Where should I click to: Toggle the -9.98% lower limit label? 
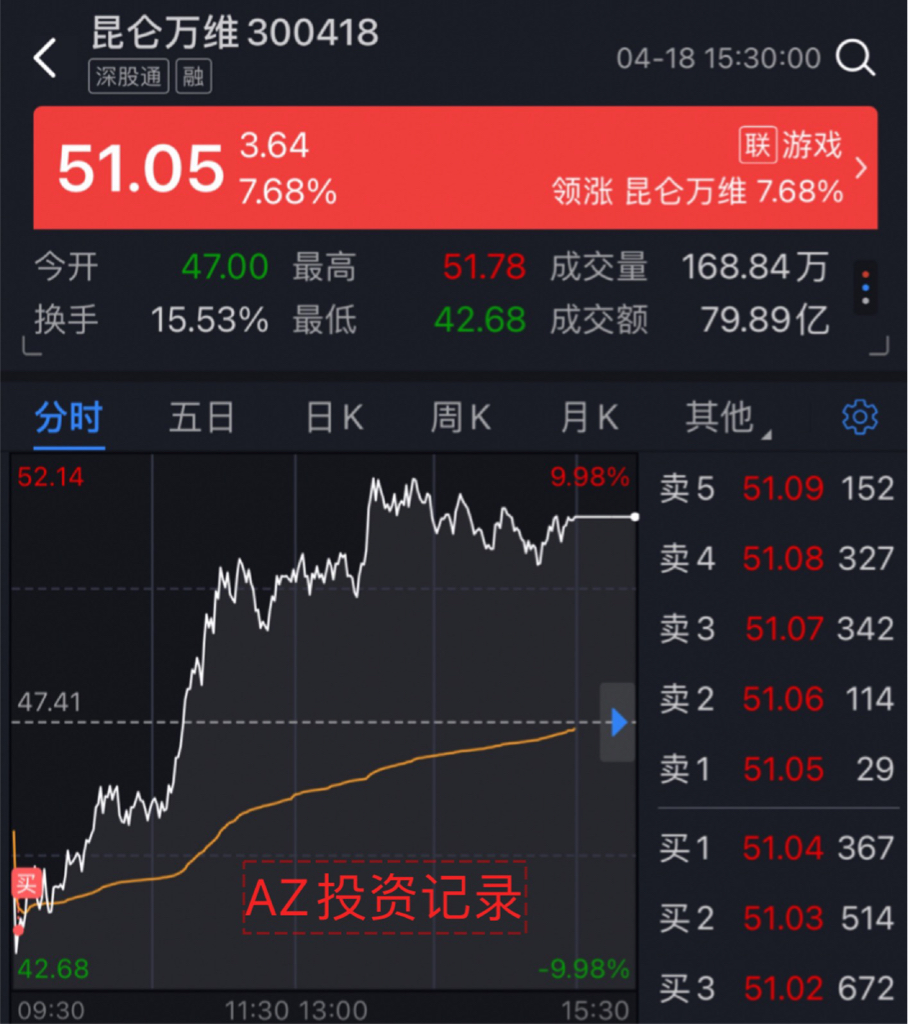click(x=585, y=968)
